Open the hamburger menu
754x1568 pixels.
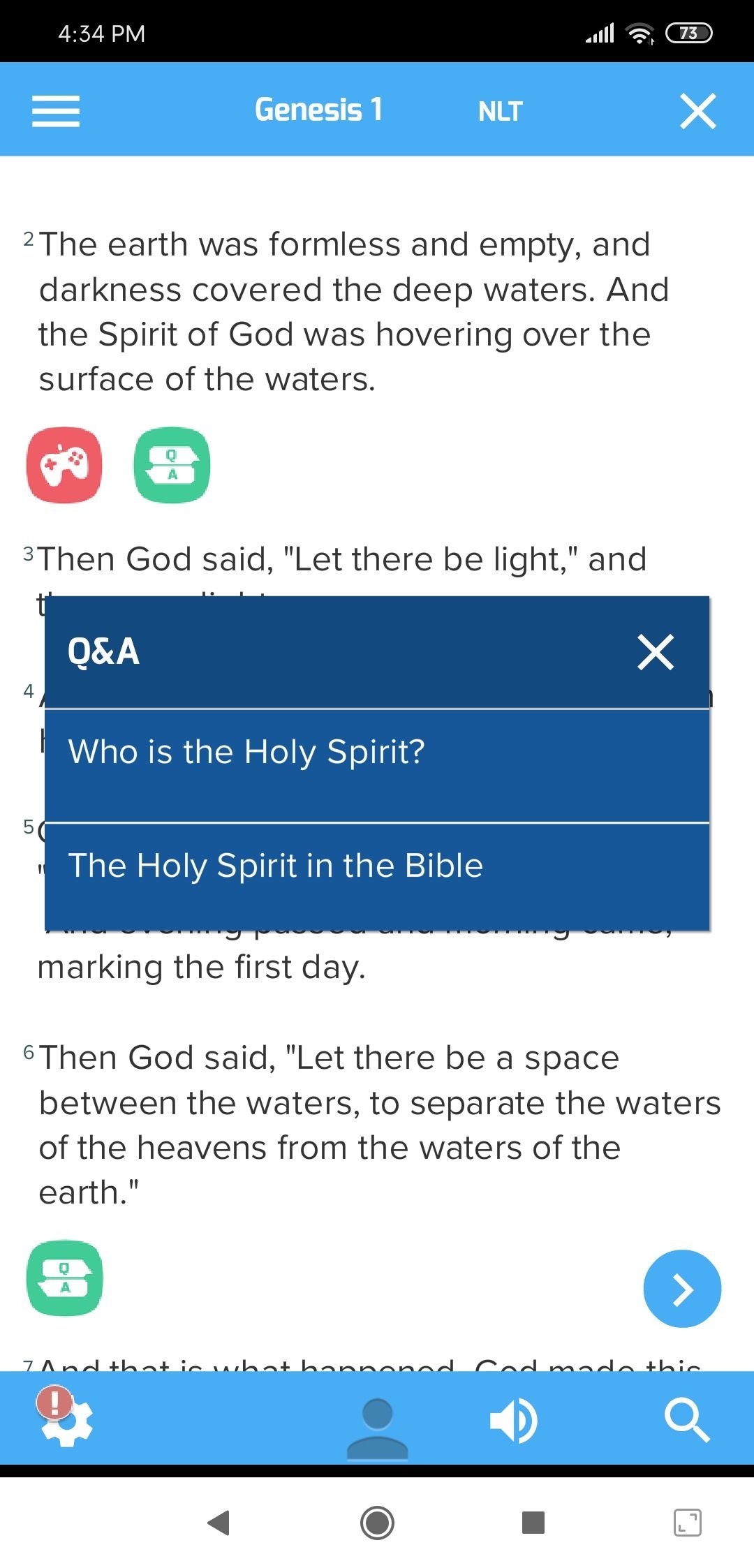click(x=56, y=111)
